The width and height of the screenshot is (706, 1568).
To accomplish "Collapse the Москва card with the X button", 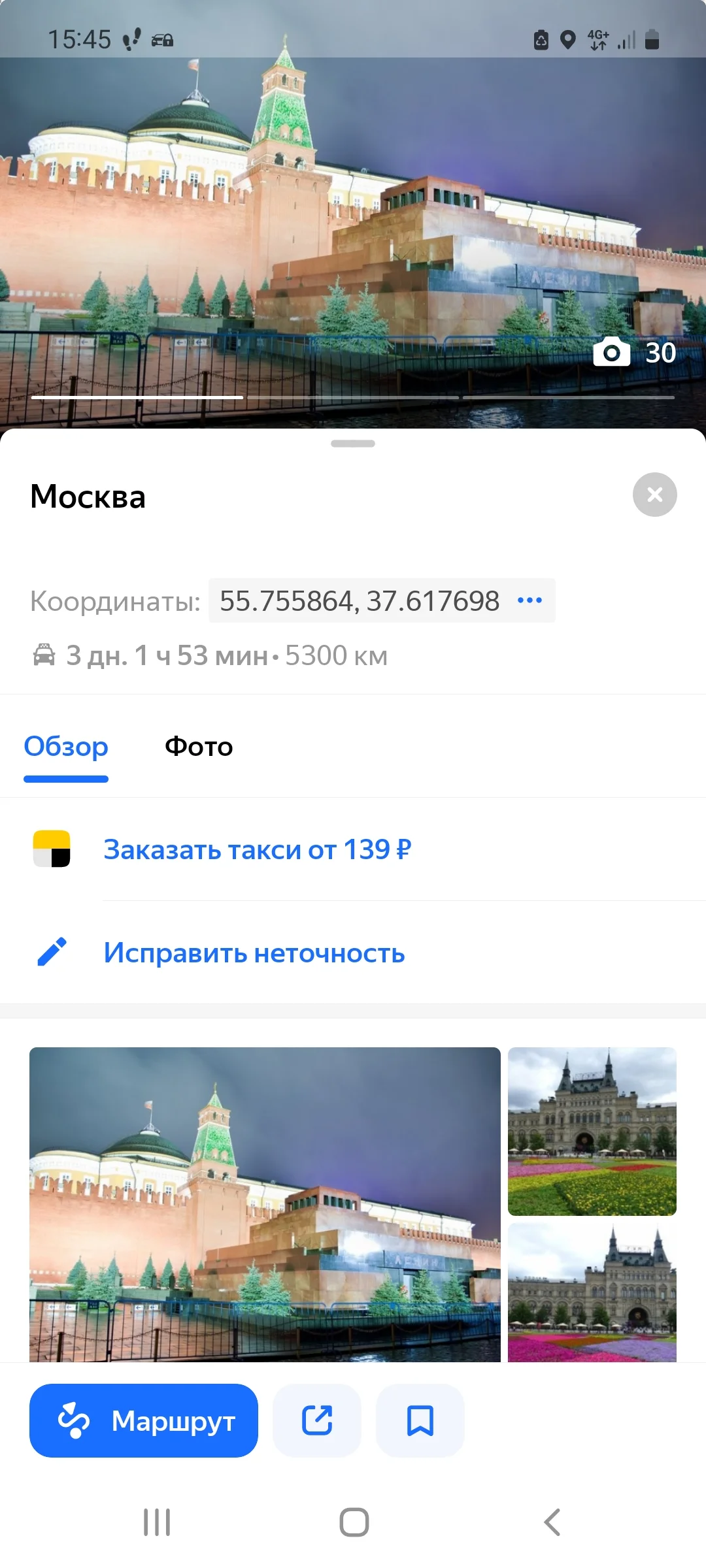I will tap(654, 495).
